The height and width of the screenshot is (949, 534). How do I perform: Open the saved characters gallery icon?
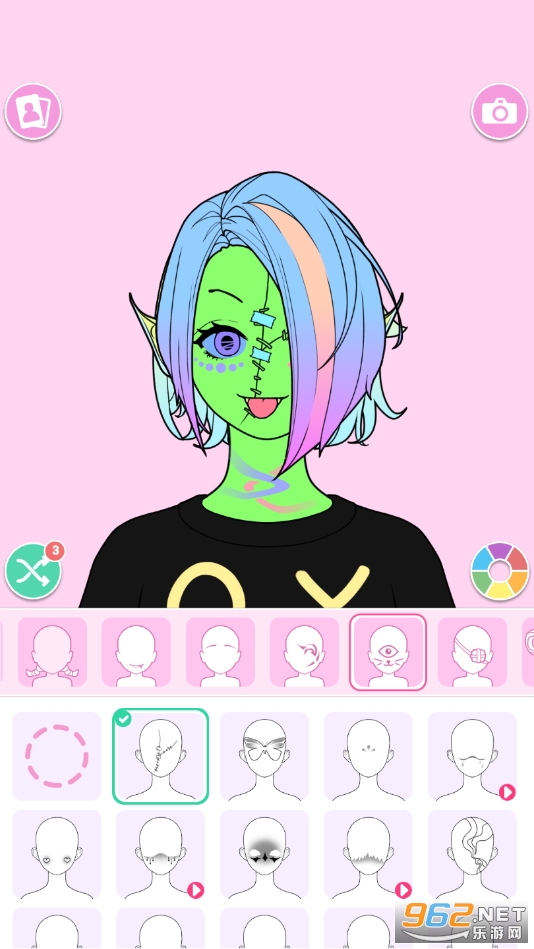pyautogui.click(x=33, y=112)
